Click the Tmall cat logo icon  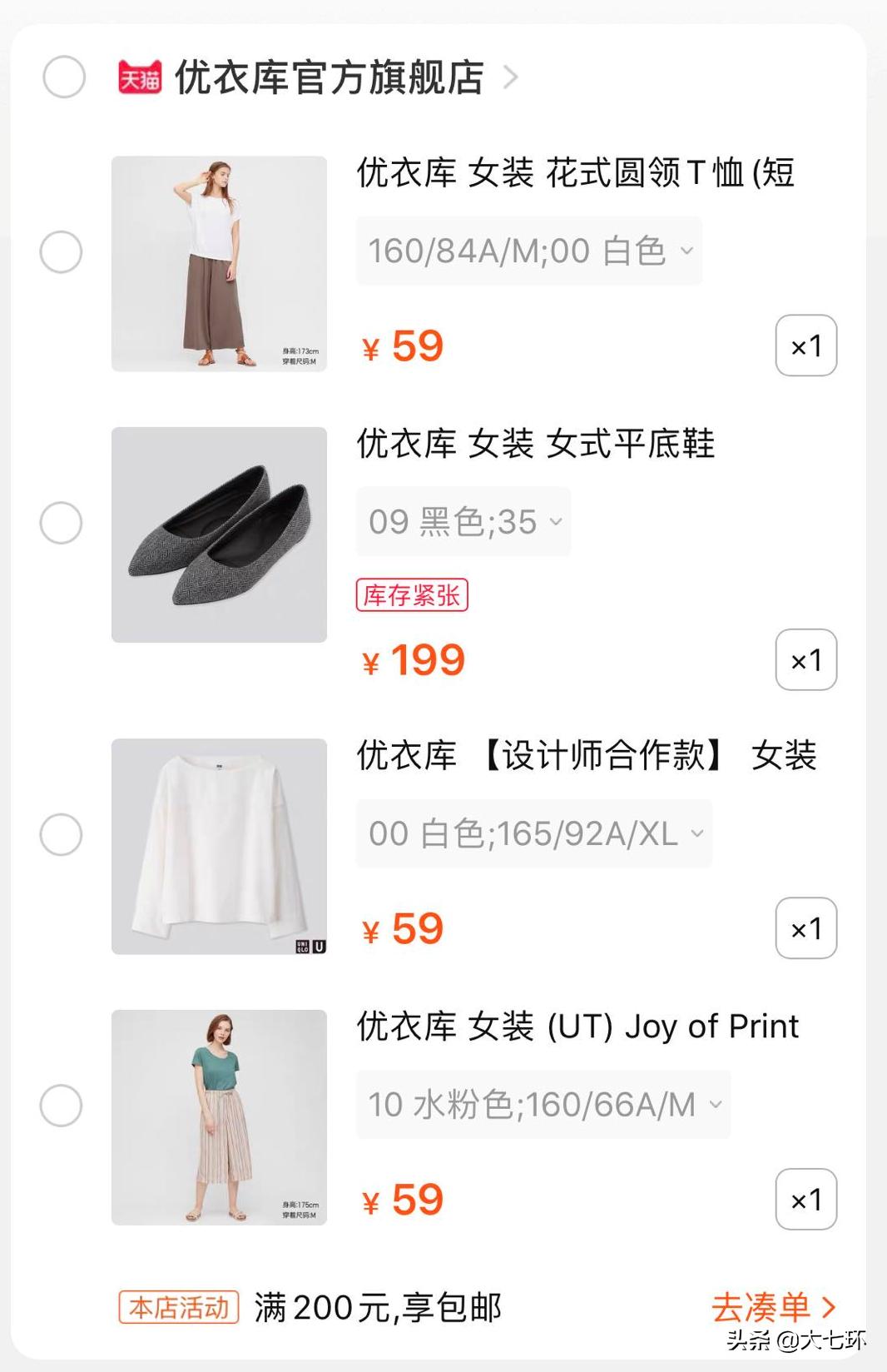point(139,77)
